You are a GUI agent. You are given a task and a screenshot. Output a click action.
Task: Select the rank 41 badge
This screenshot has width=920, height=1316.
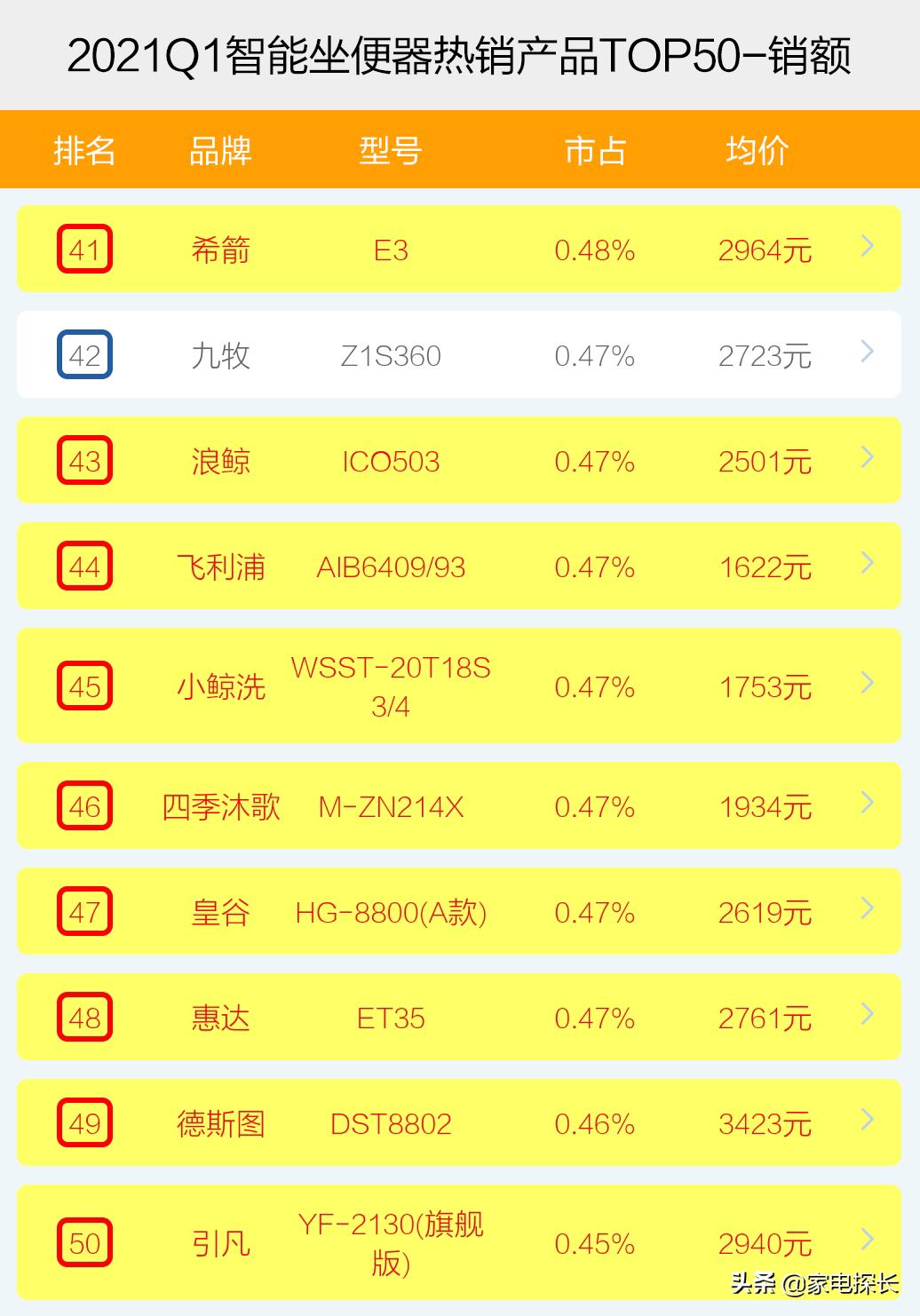pyautogui.click(x=84, y=250)
